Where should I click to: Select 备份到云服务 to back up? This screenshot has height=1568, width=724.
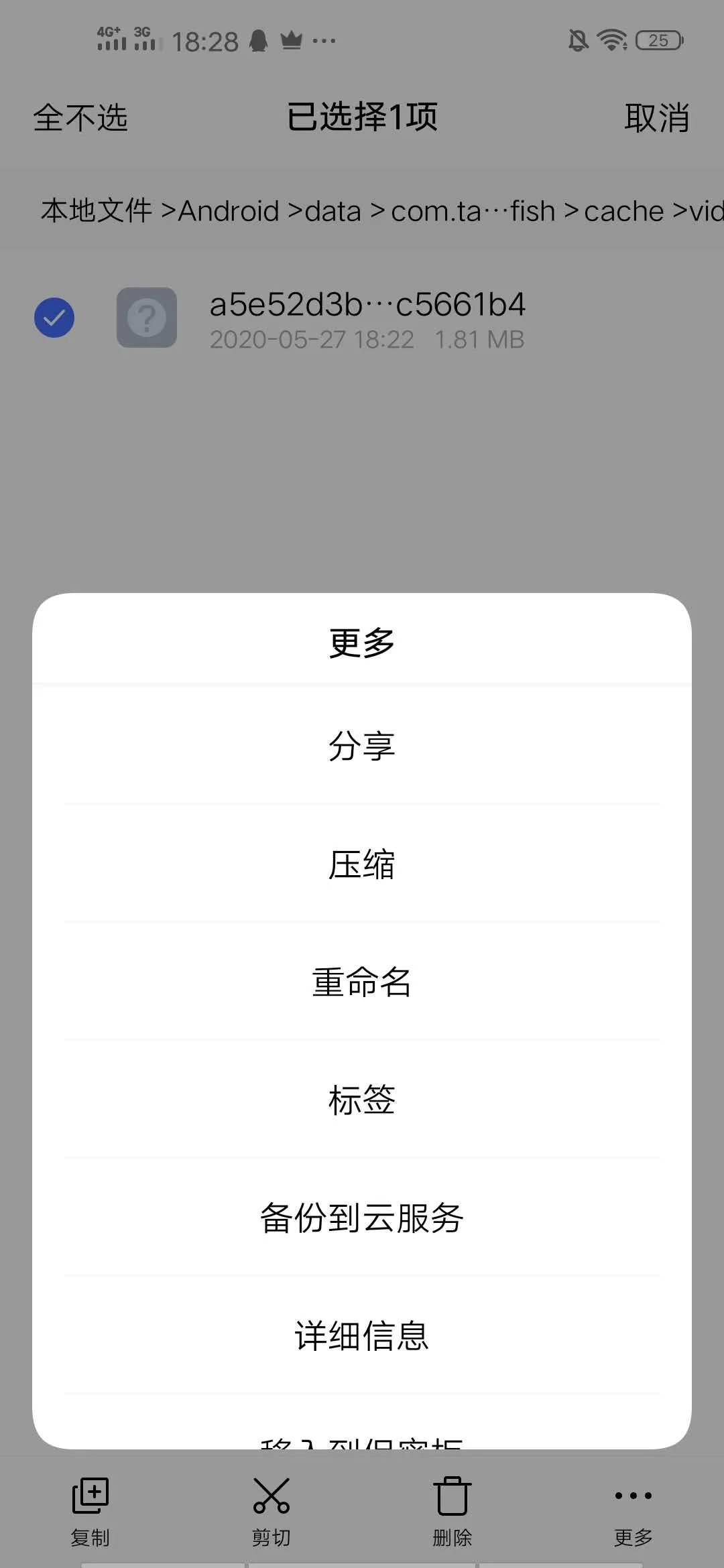coord(362,1218)
